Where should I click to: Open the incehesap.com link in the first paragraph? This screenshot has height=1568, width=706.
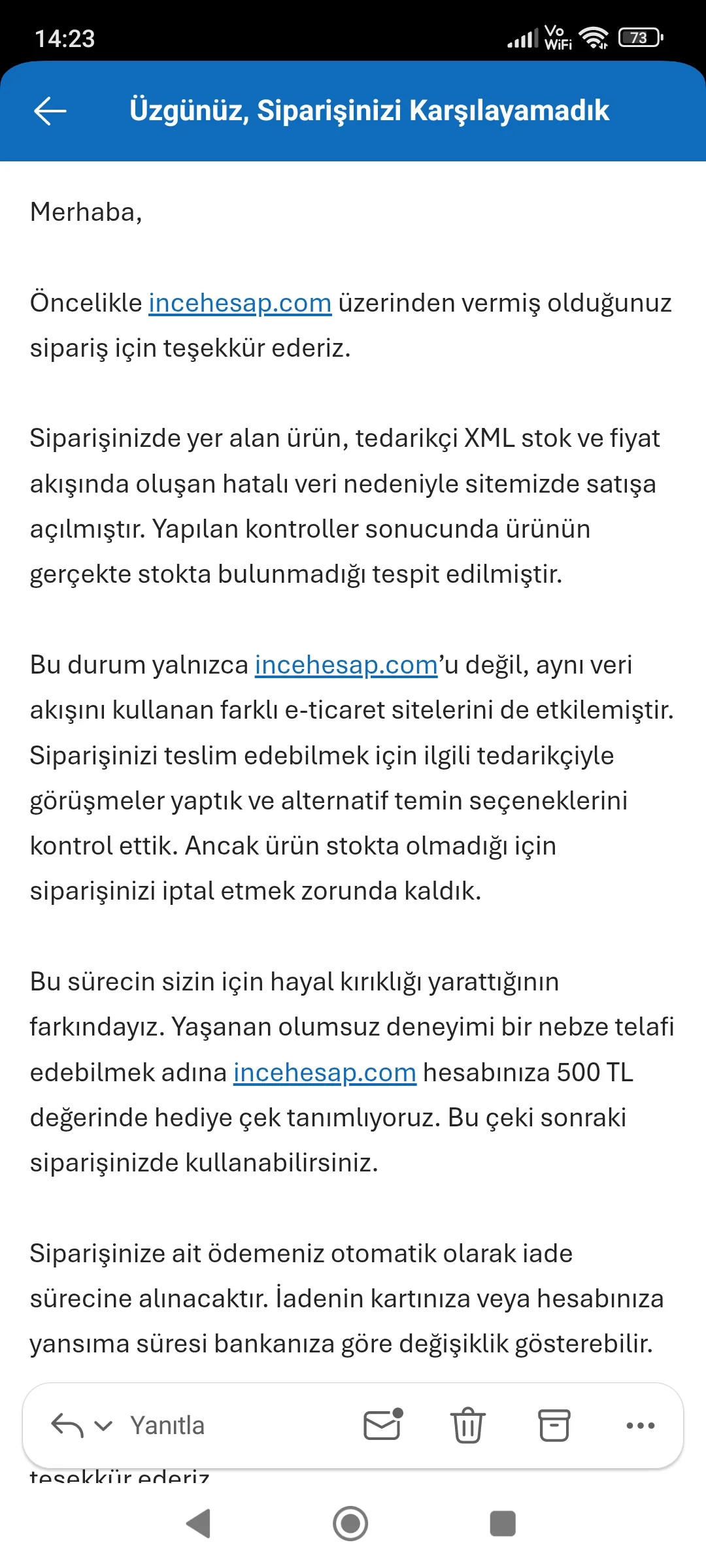tap(240, 303)
